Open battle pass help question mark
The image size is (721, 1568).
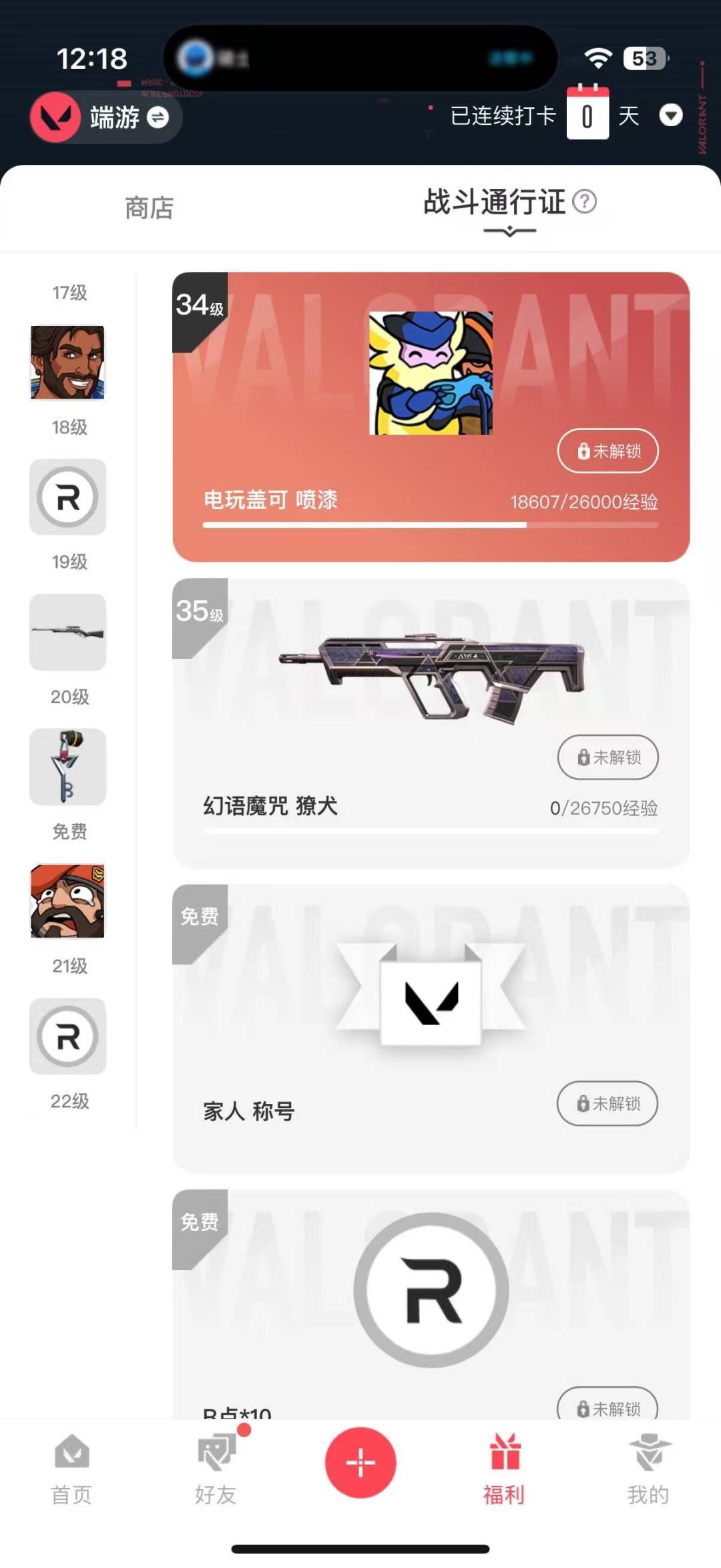[585, 201]
